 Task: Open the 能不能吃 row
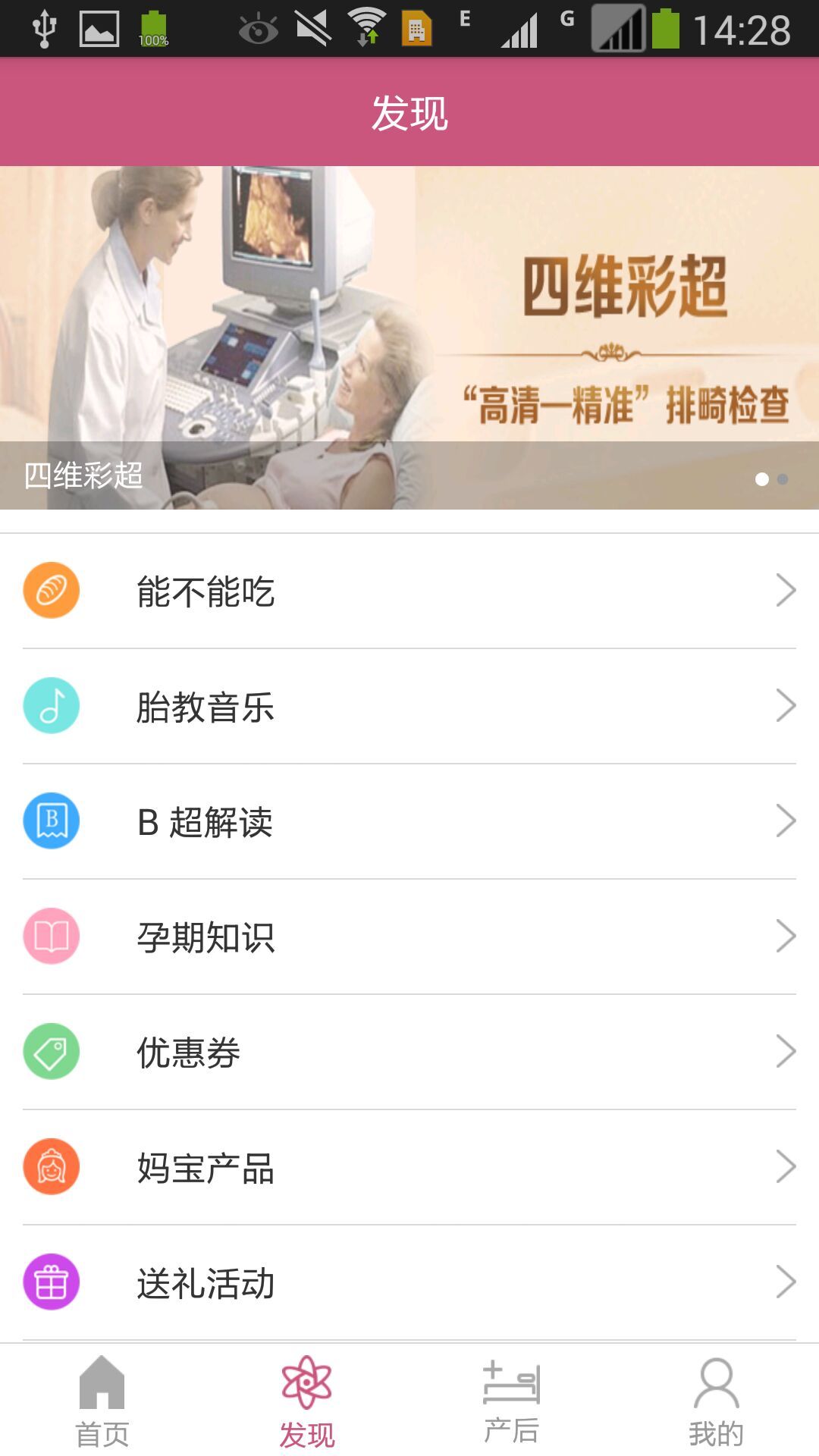tap(409, 591)
